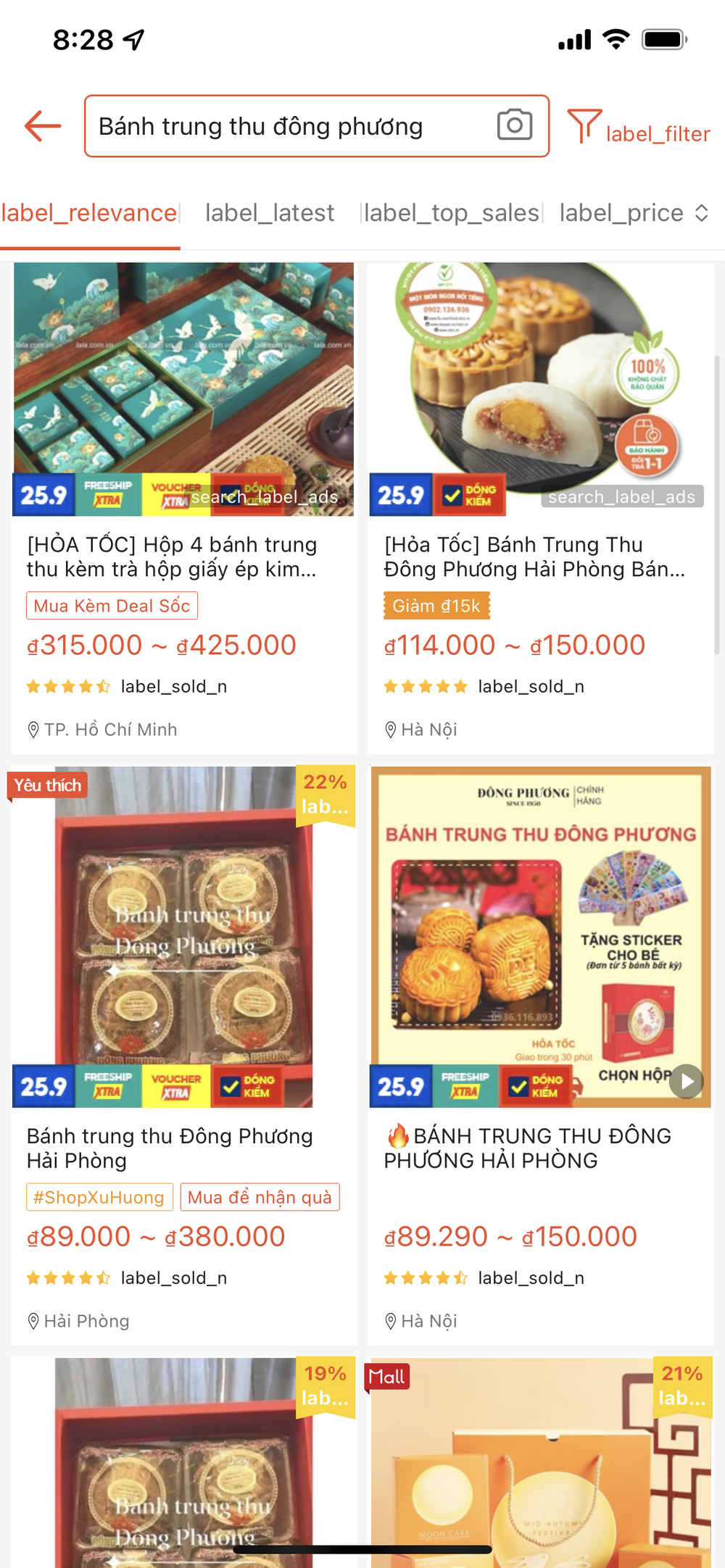Go back using the arrow icon
Screen dimensions: 725x1568
click(x=42, y=126)
